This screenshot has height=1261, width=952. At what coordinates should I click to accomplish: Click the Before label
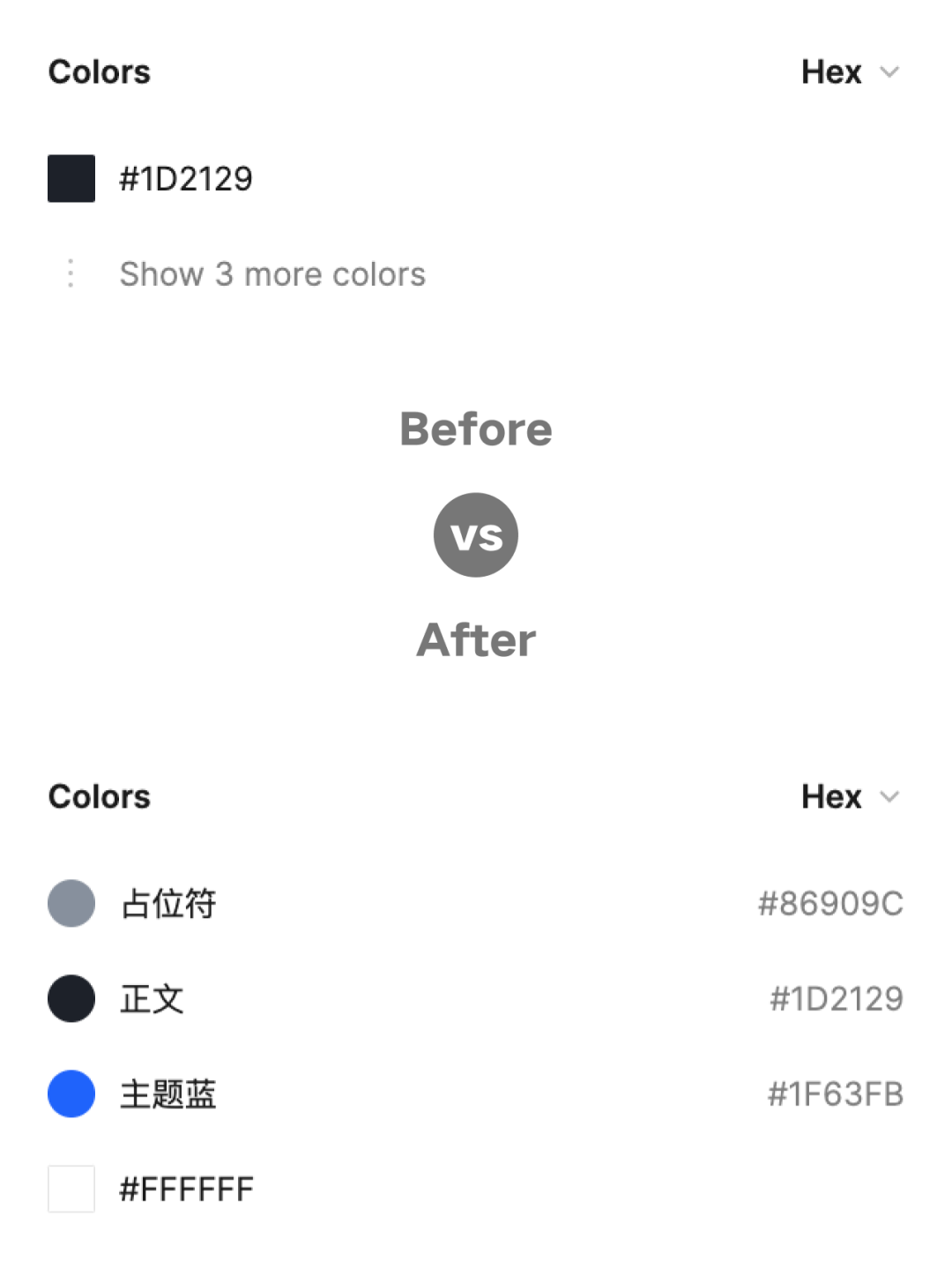click(476, 430)
